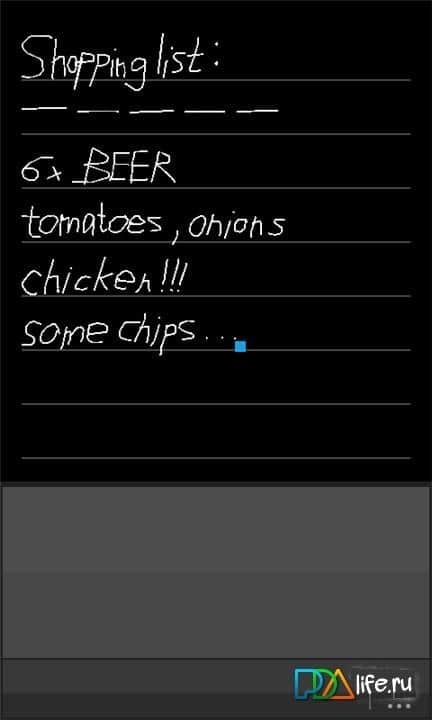Open the three-dot app bar menu
Image resolution: width=432 pixels, height=720 pixels.
398,706
